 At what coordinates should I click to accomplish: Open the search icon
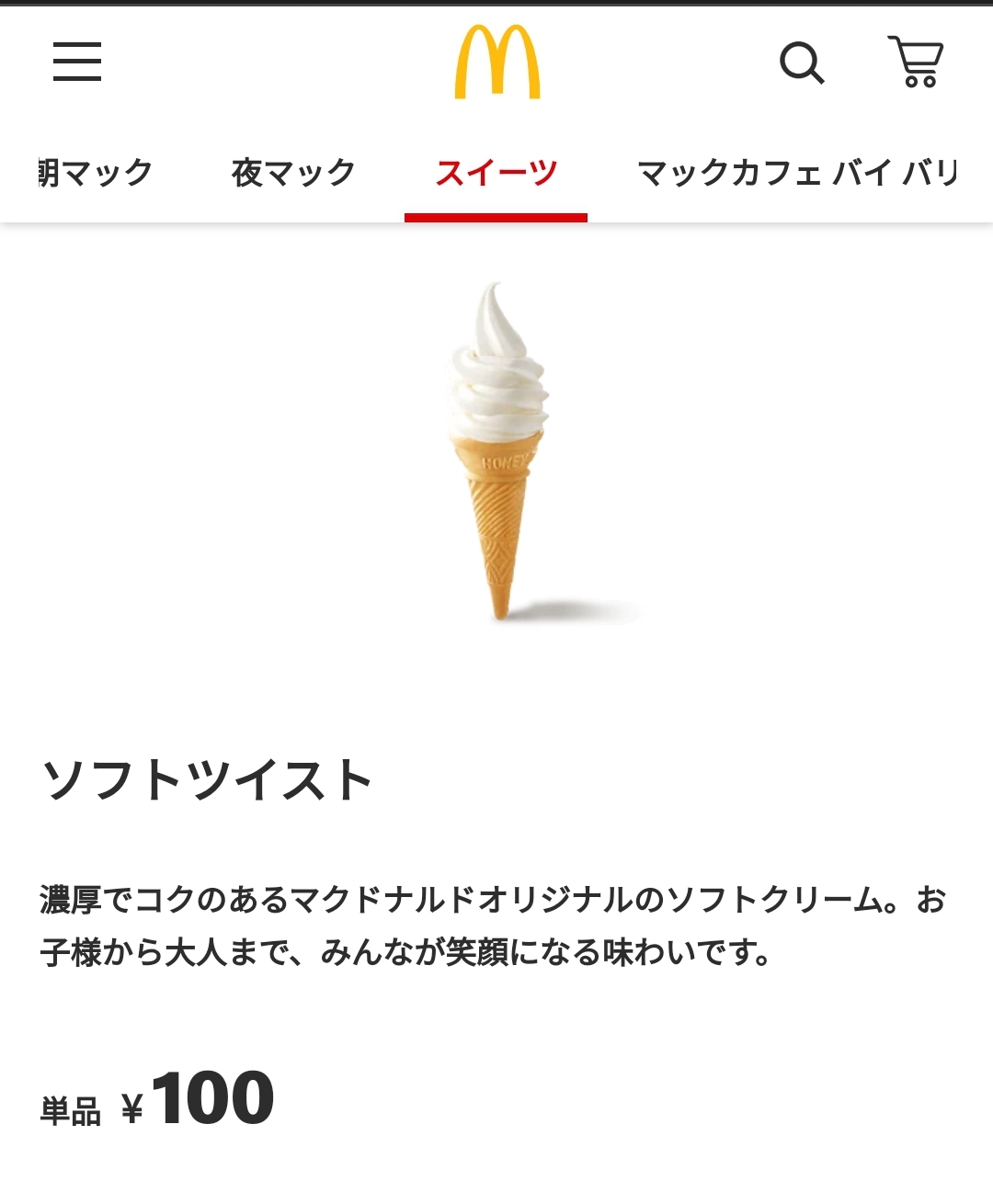pyautogui.click(x=802, y=62)
